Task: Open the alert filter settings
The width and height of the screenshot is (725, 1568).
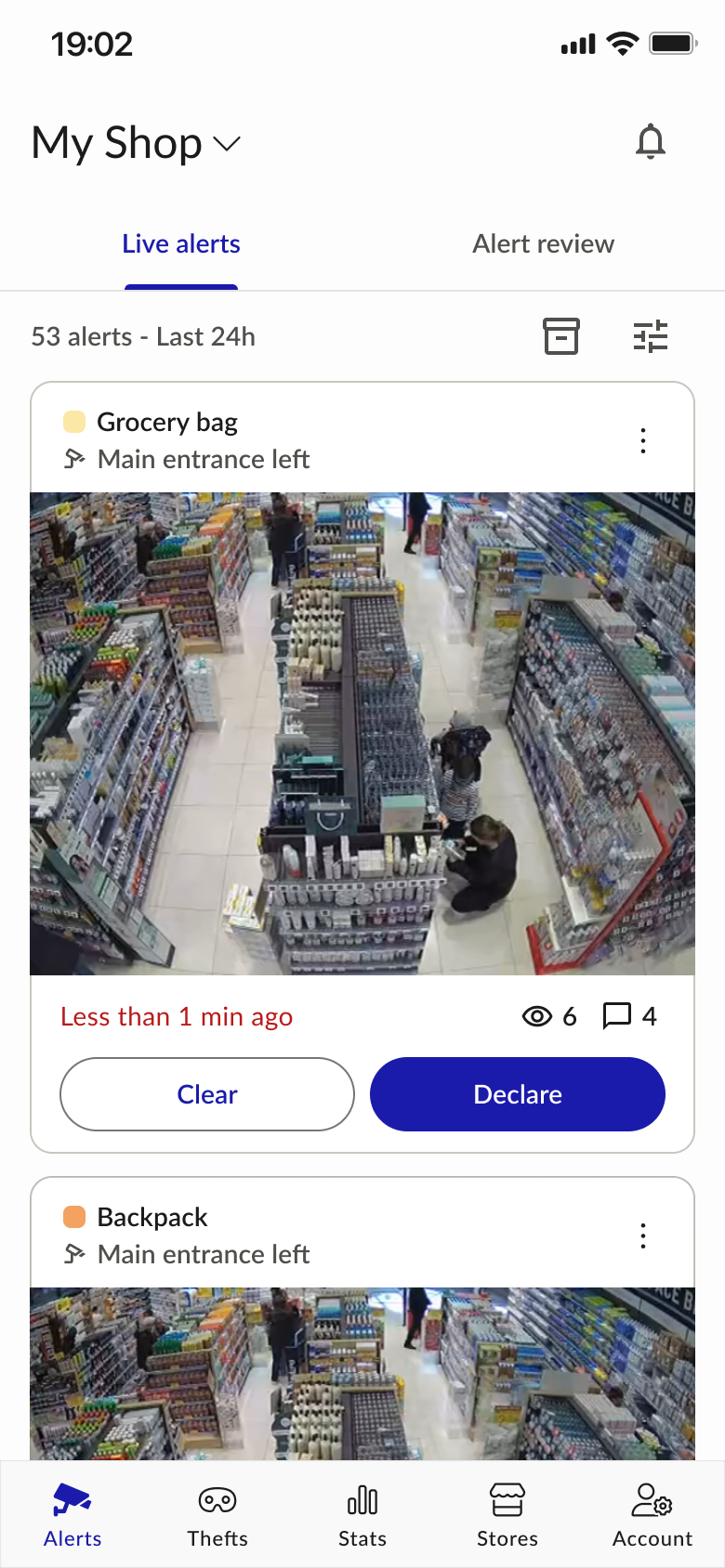Action: click(651, 336)
